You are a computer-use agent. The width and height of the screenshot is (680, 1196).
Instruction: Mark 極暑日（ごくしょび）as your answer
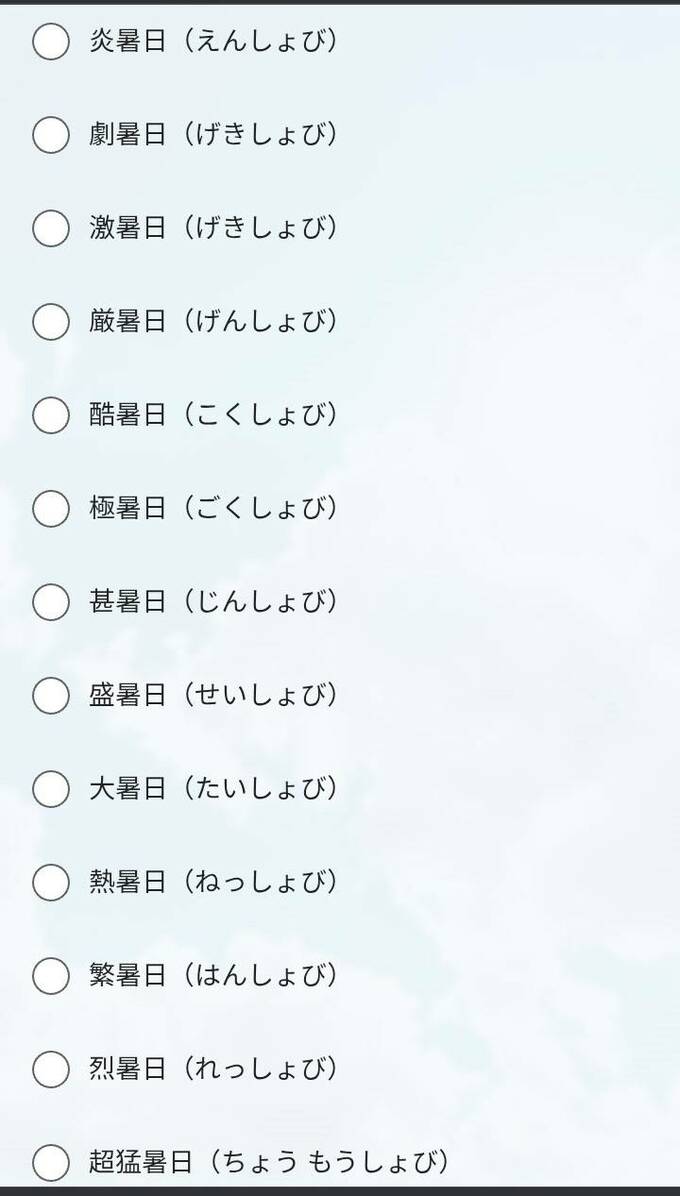tap(51, 508)
